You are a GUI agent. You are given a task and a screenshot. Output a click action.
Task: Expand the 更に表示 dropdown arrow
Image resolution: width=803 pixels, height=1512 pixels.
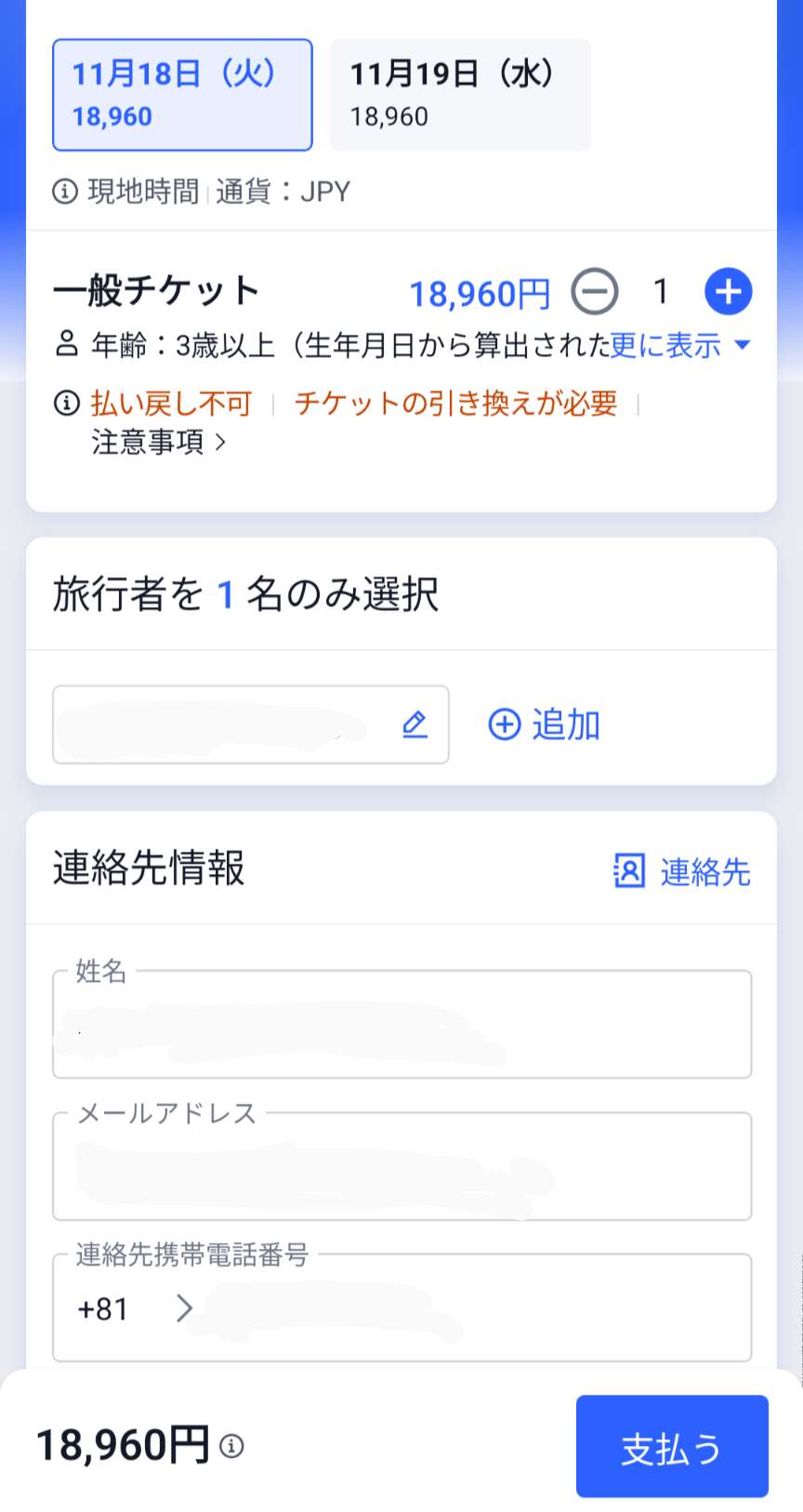coord(744,345)
